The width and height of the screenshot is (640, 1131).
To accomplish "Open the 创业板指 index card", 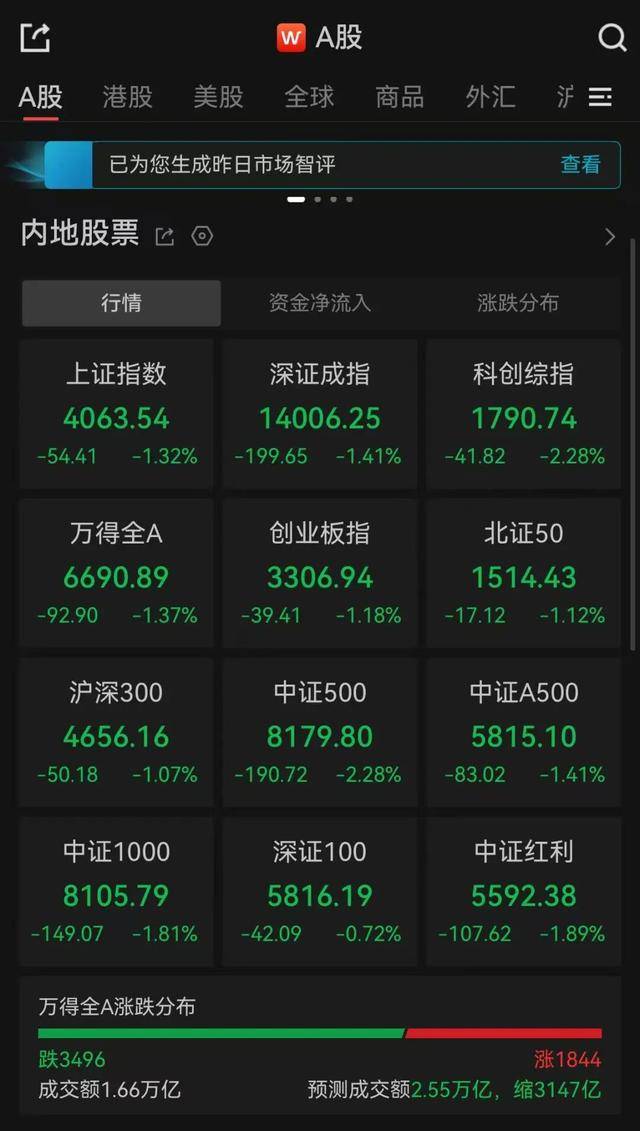I will click(x=320, y=573).
